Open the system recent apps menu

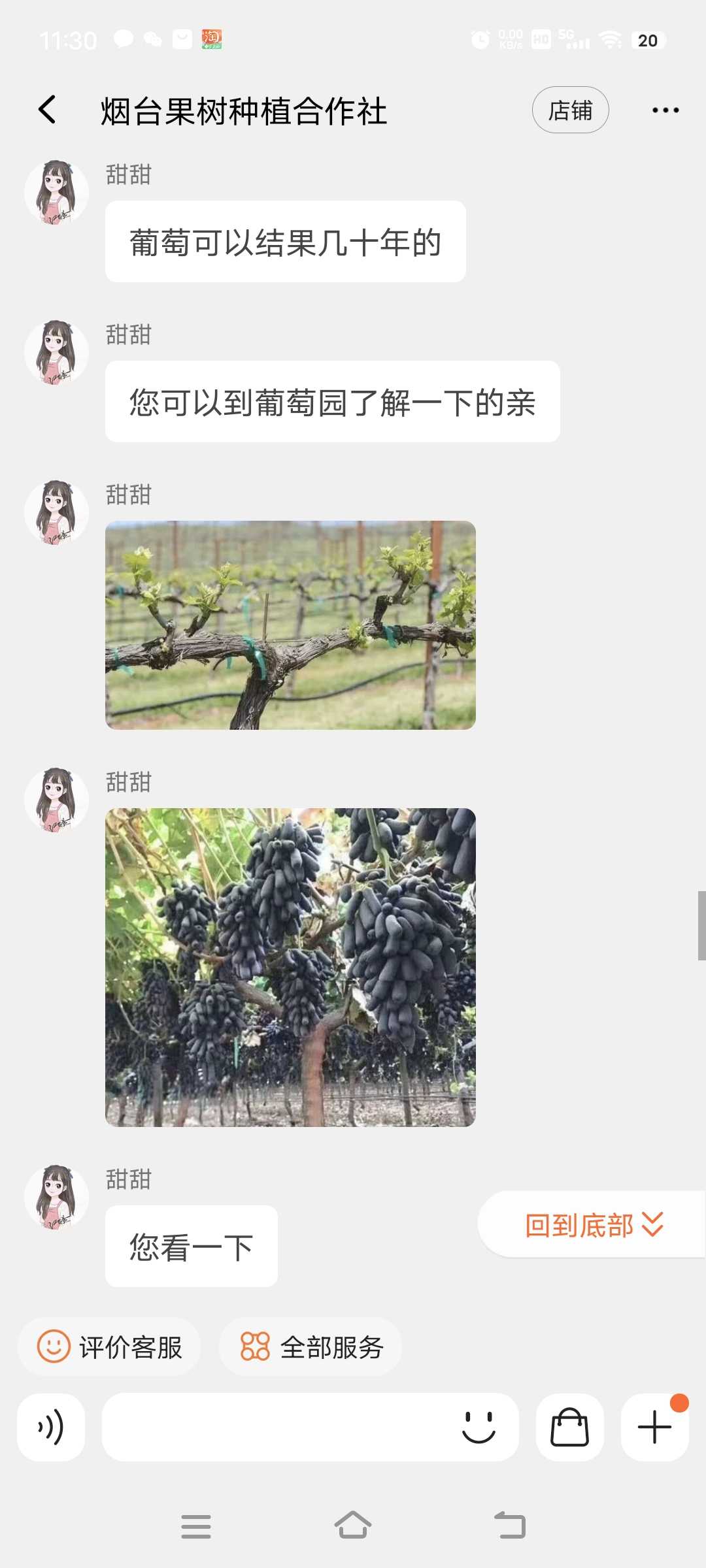click(196, 1526)
